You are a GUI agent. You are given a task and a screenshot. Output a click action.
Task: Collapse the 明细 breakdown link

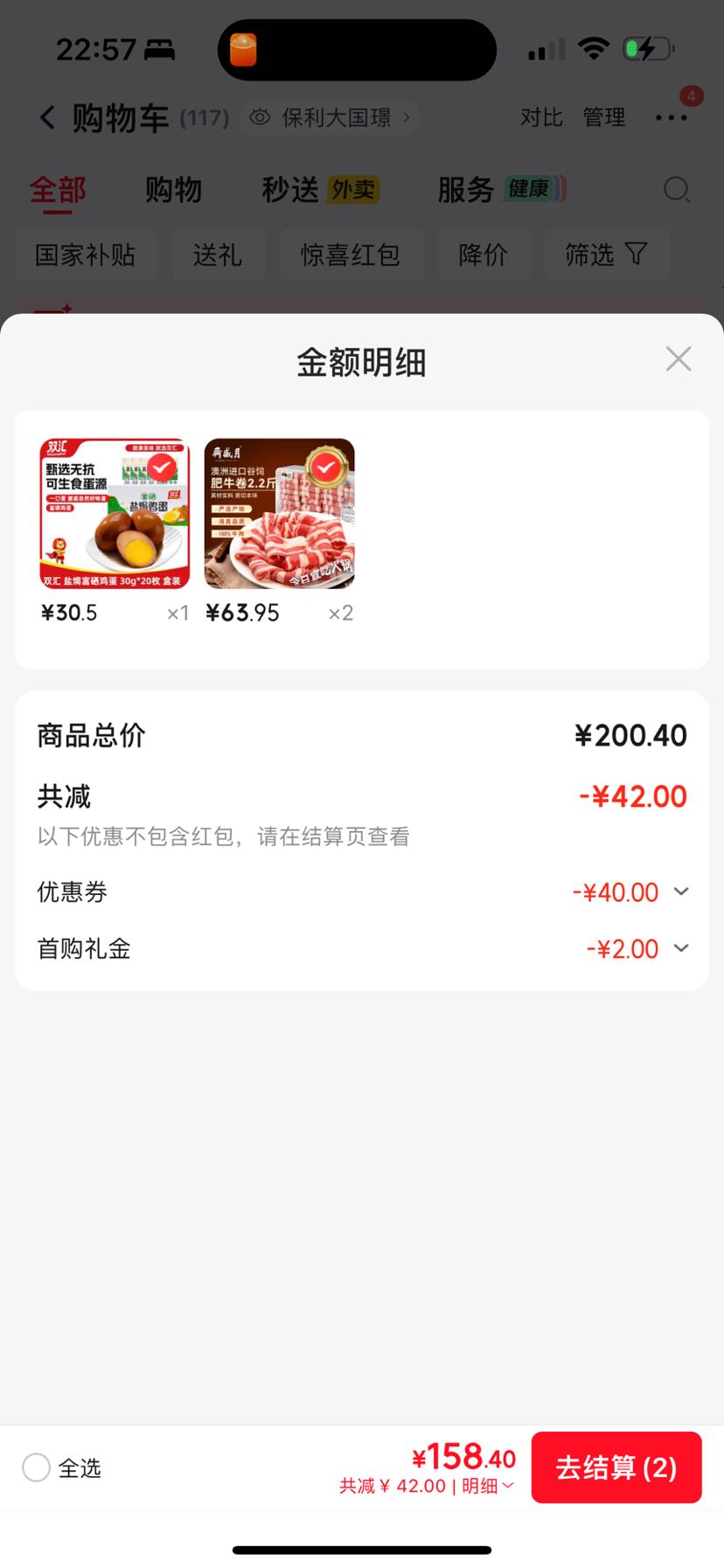[x=488, y=1486]
